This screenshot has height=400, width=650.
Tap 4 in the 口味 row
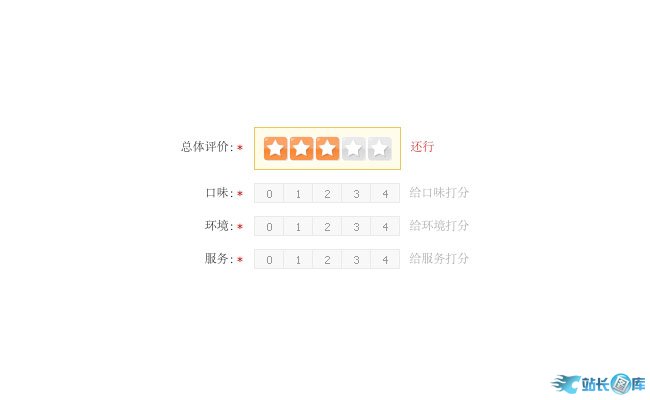[385, 194]
